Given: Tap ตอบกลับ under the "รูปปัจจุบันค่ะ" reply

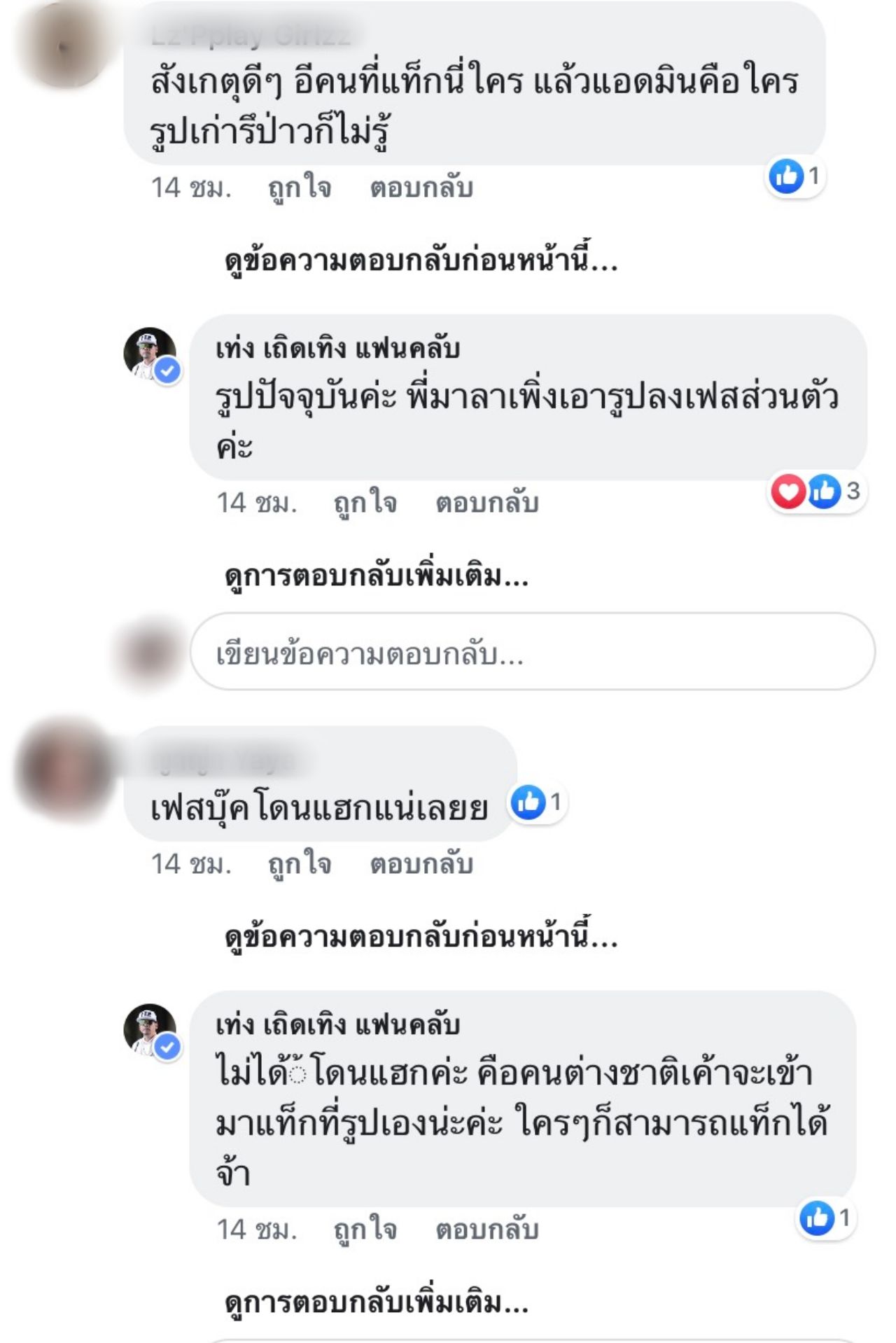Looking at the screenshot, I should (487, 503).
